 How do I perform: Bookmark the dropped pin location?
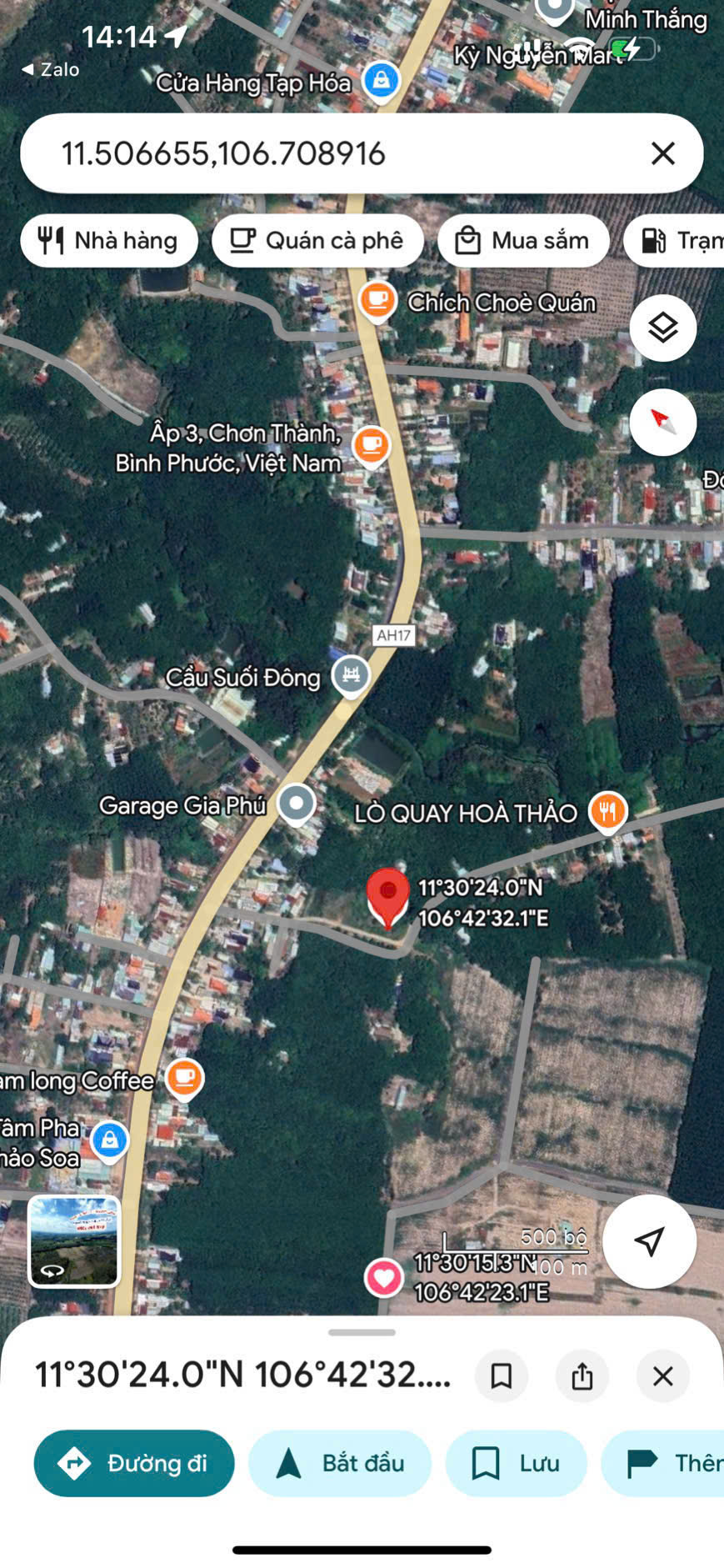[x=501, y=1376]
